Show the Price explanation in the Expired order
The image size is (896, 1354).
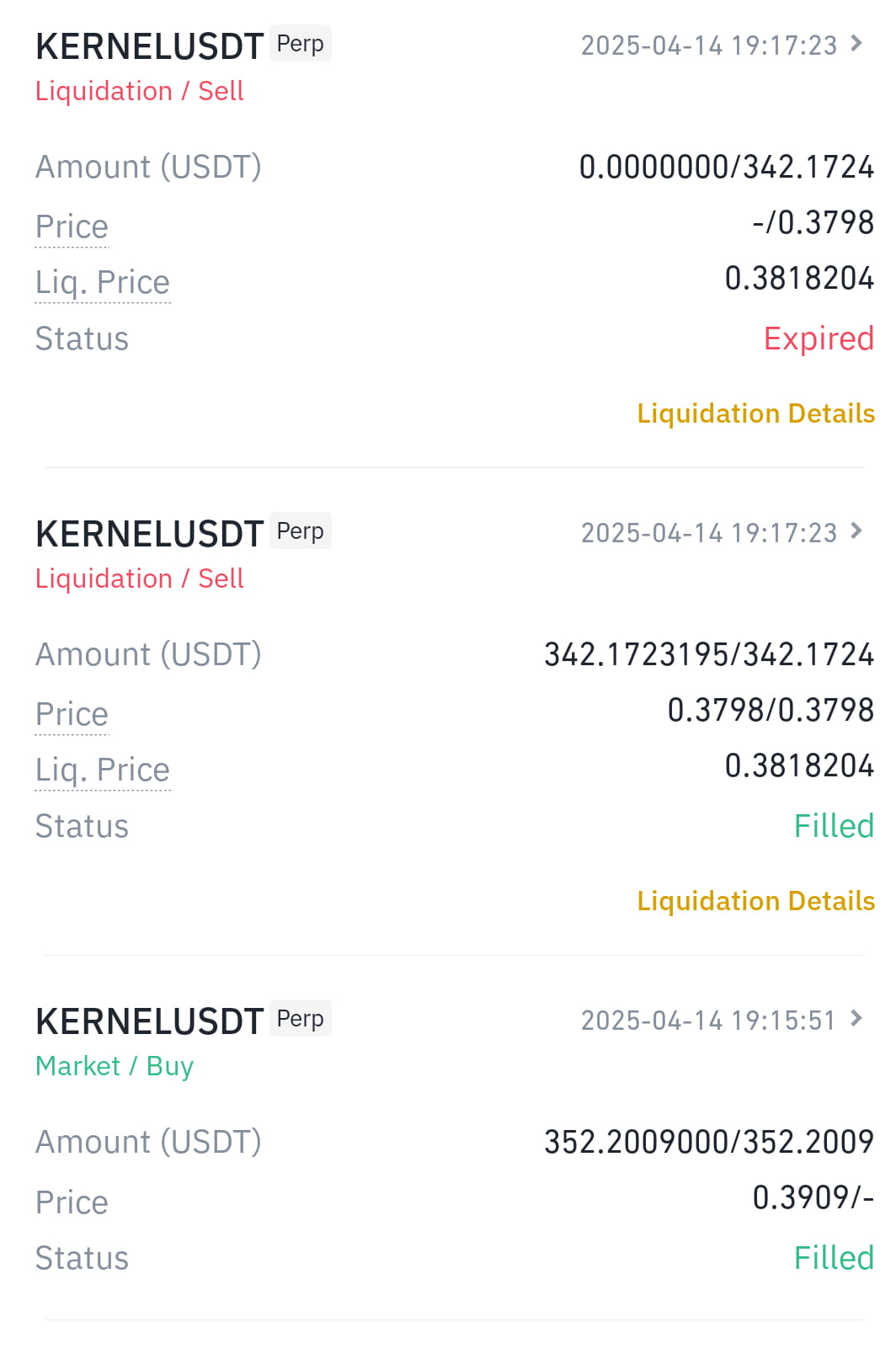click(x=72, y=227)
